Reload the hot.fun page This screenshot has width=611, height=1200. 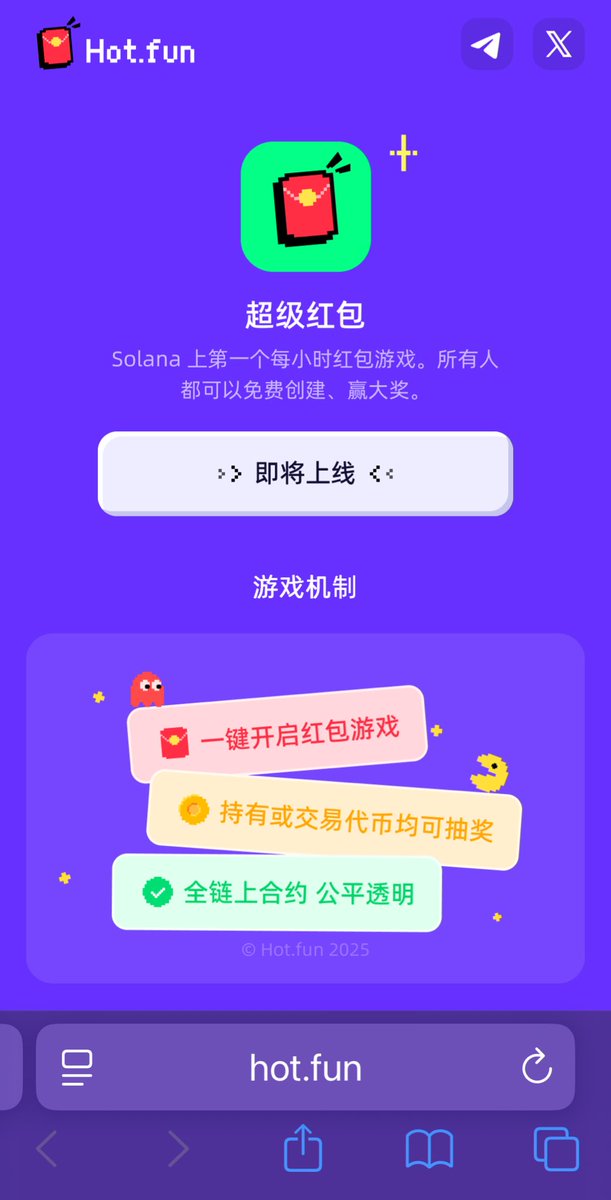pos(537,1067)
